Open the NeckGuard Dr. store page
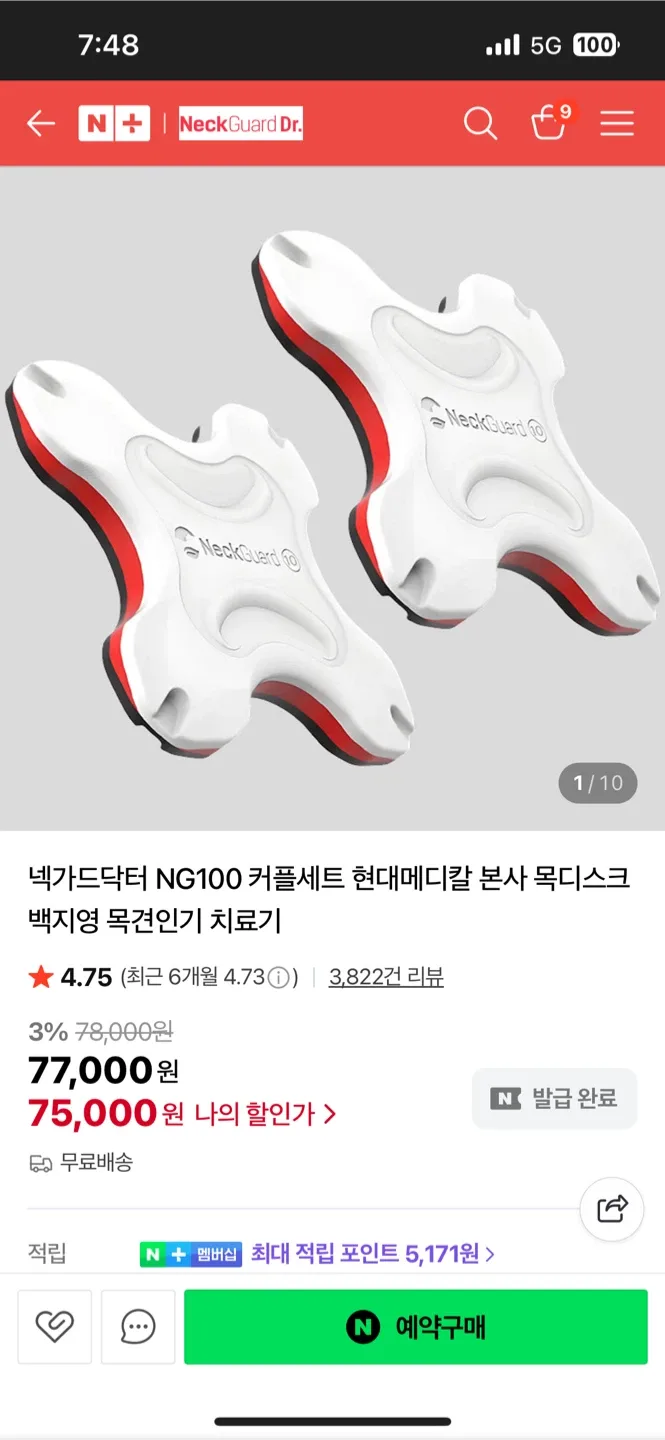The height and width of the screenshot is (1440, 665). pos(240,124)
